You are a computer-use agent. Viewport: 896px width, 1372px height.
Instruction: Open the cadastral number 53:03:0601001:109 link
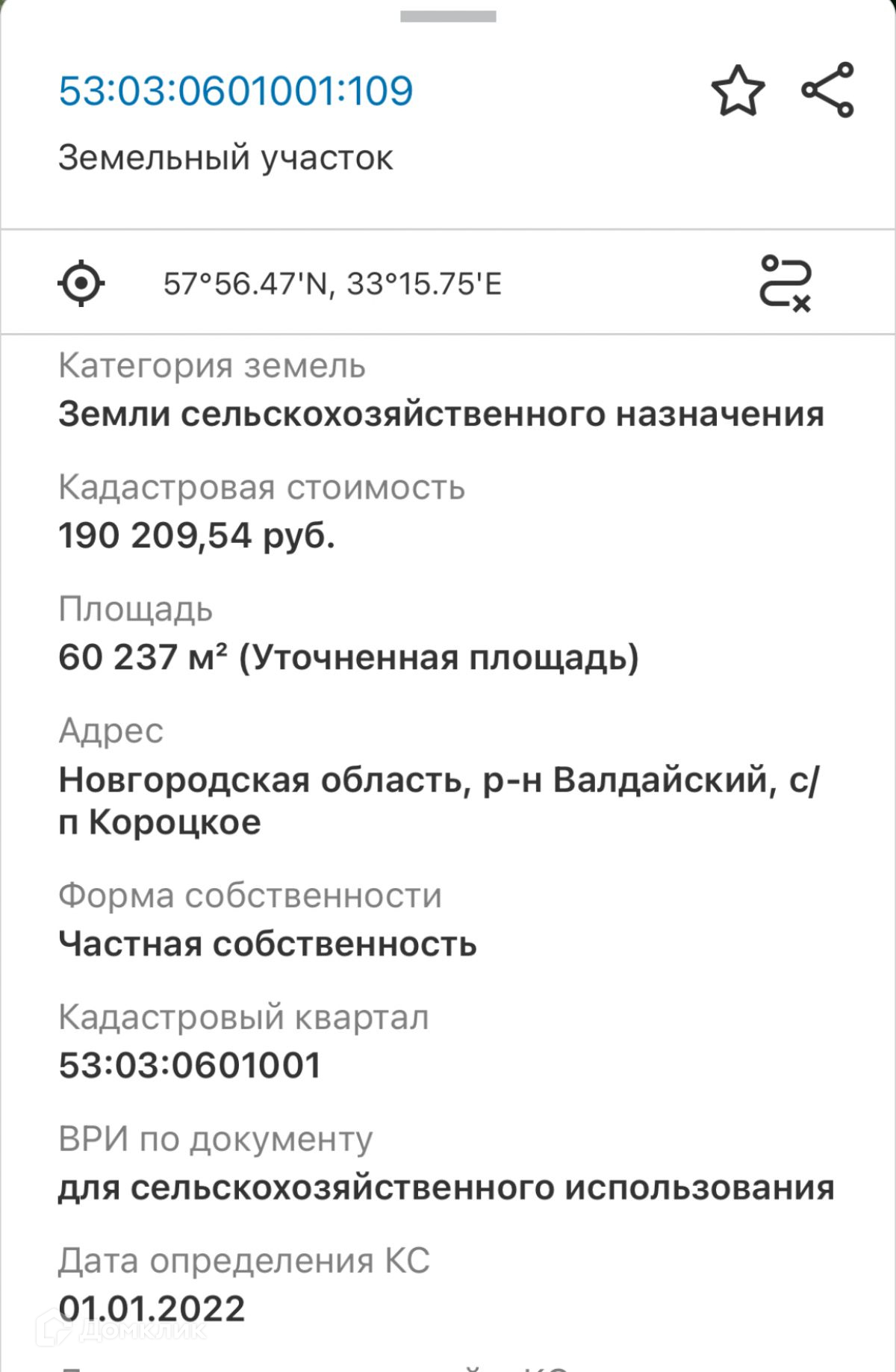(x=236, y=91)
